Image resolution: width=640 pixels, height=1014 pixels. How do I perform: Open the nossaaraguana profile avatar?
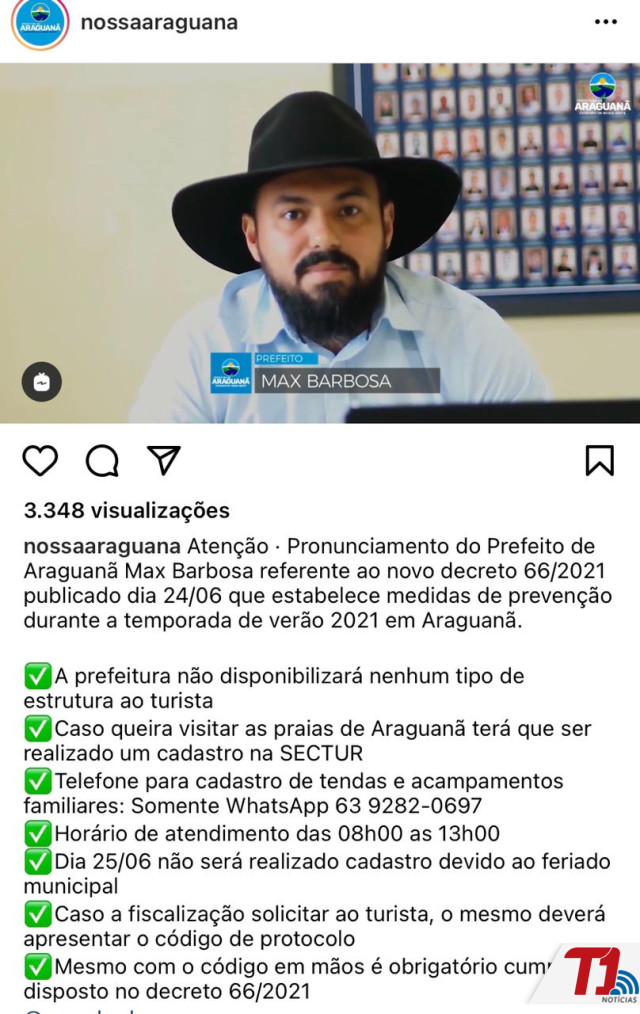39,22
